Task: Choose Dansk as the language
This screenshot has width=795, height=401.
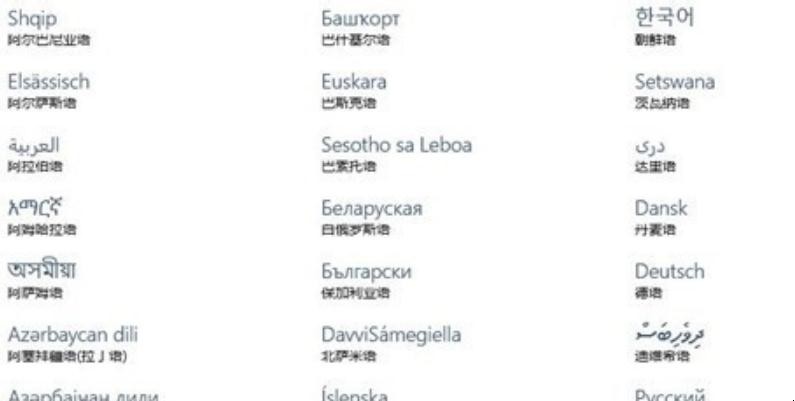Action: (660, 208)
